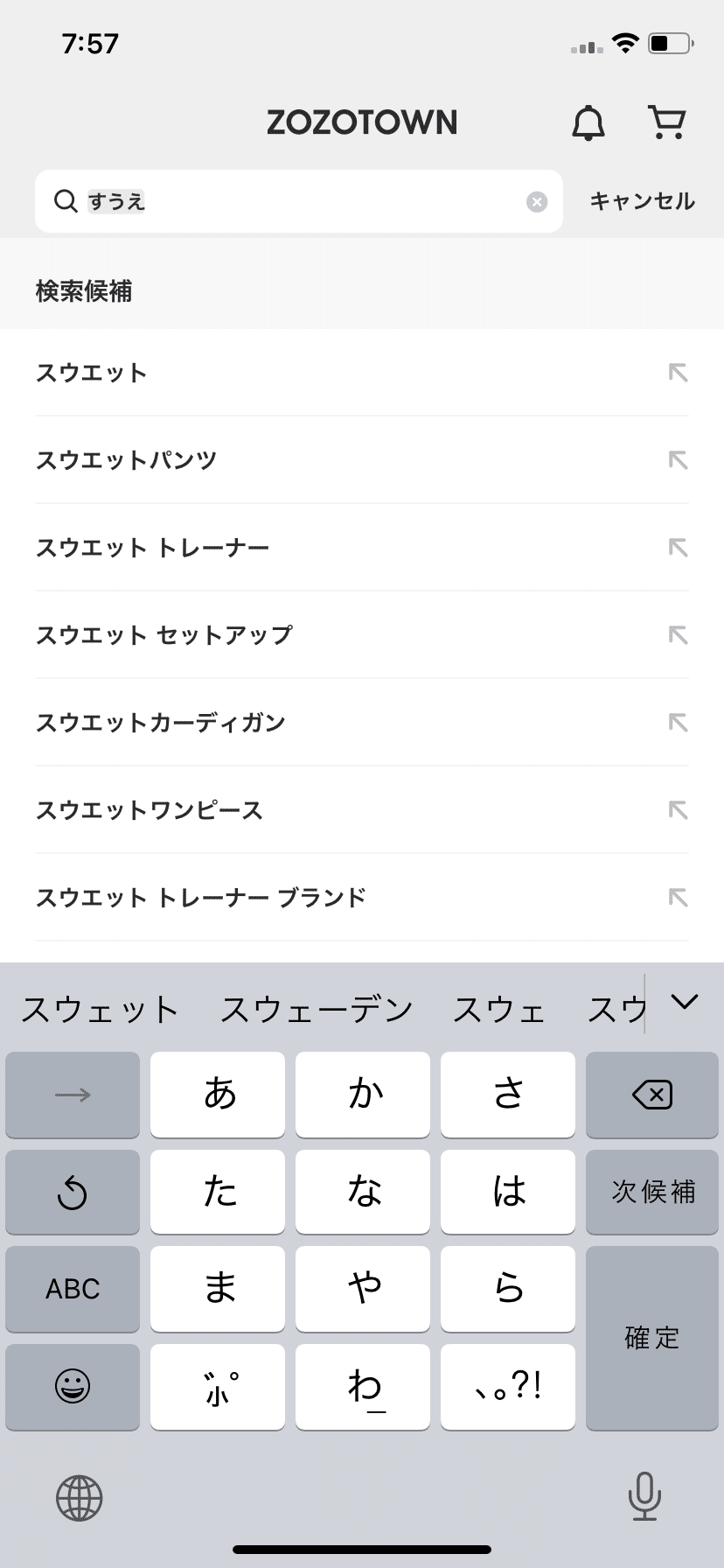Tap the search input field

click(297, 201)
